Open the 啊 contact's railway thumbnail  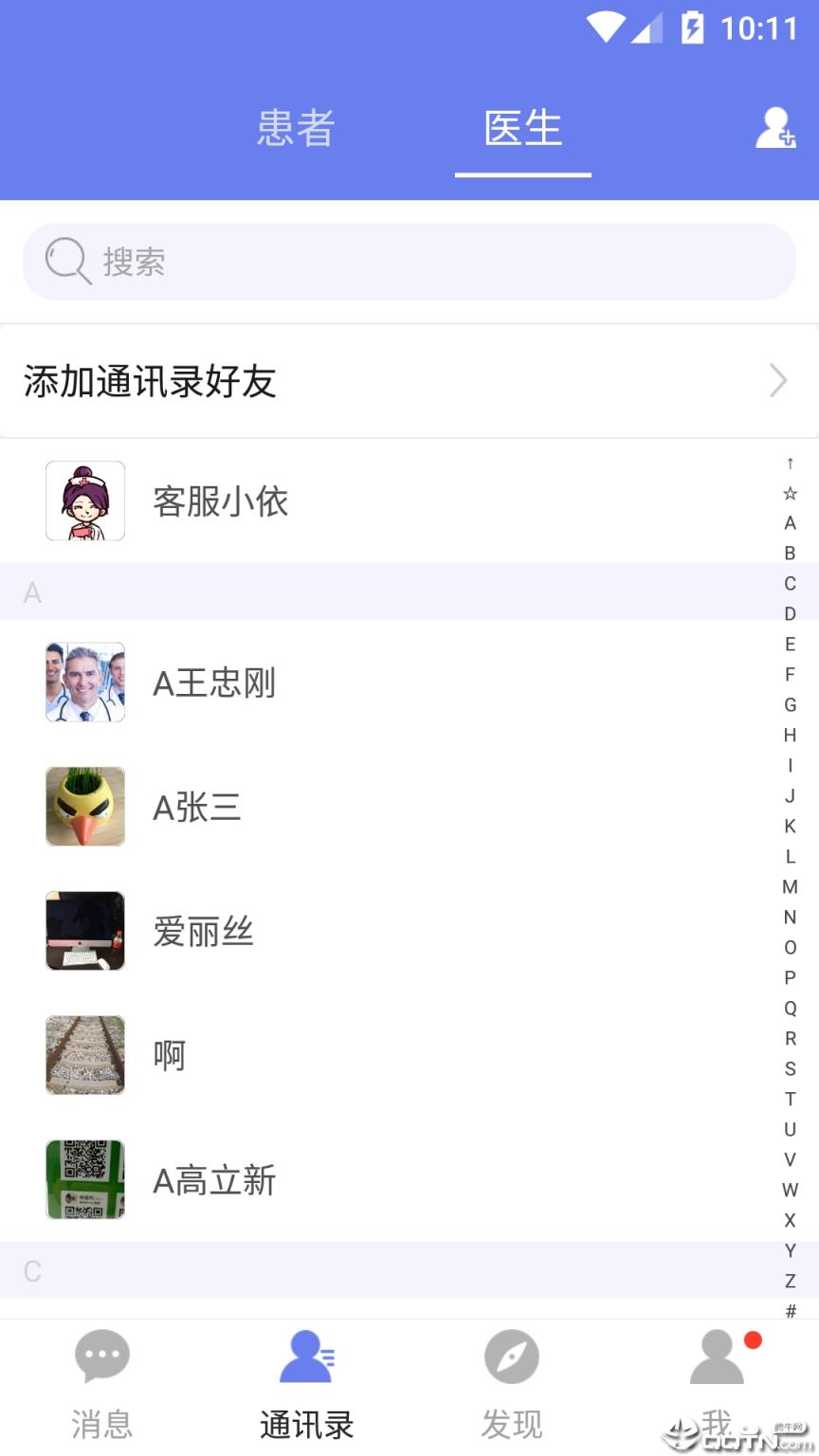coord(84,1054)
